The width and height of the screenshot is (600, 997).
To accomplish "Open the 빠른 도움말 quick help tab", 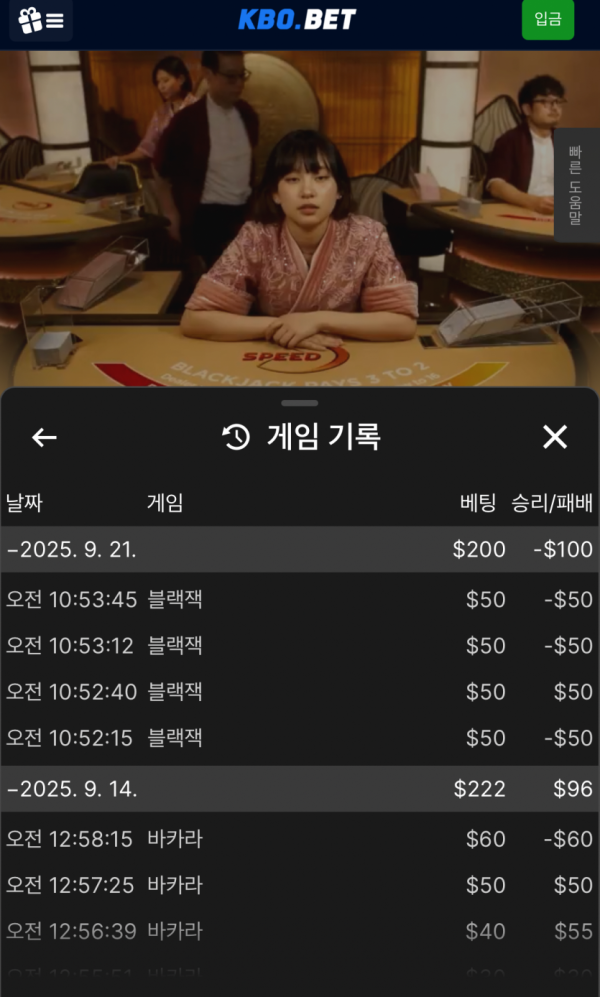I will point(576,185).
